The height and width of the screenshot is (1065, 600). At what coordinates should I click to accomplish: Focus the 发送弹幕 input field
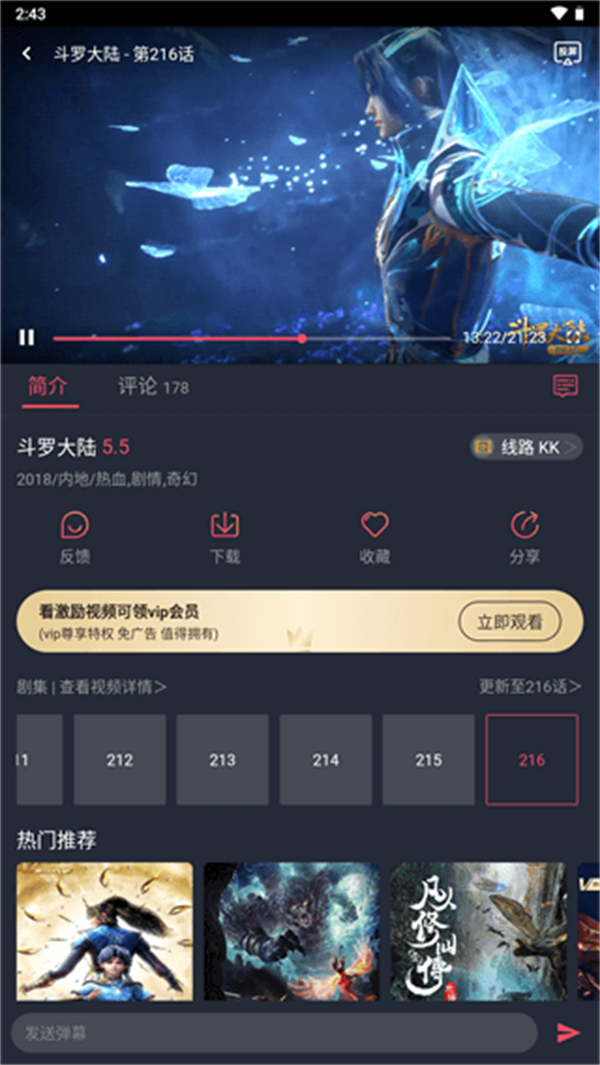point(274,1033)
